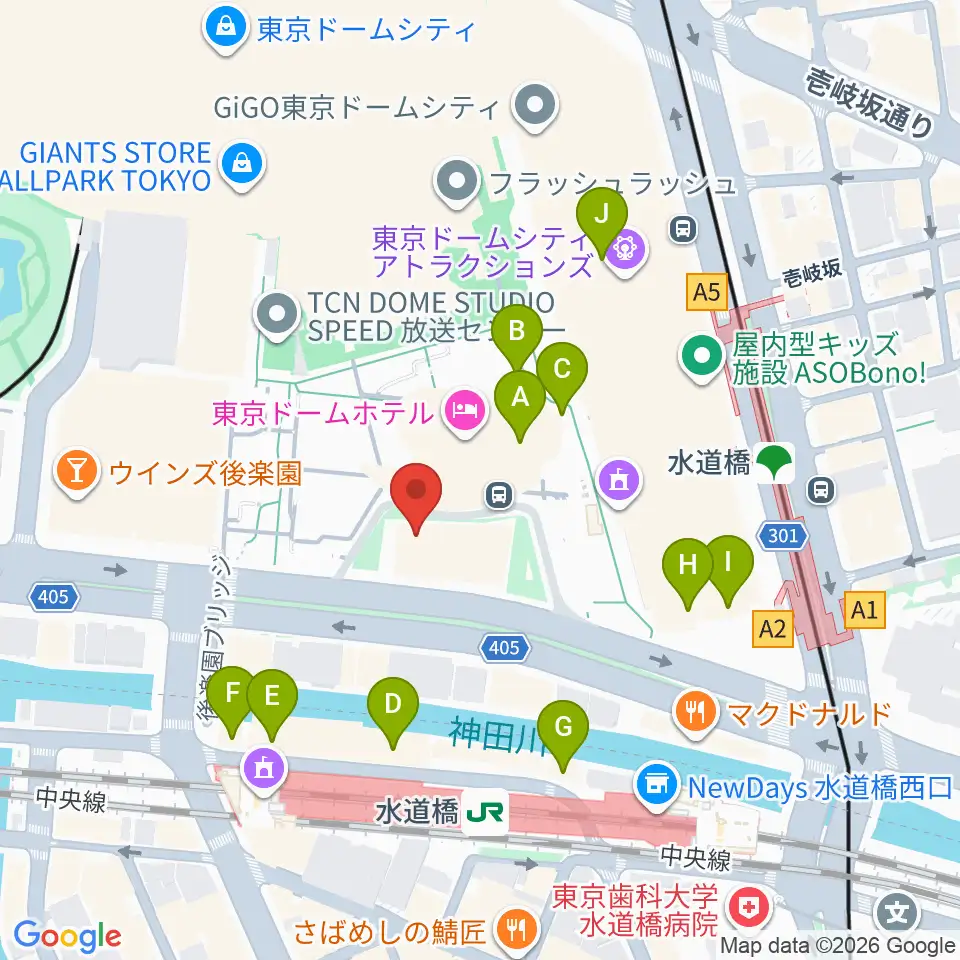960x960 pixels.
Task: Open the ウインズ後楽園 bar pin
Action: 77,473
